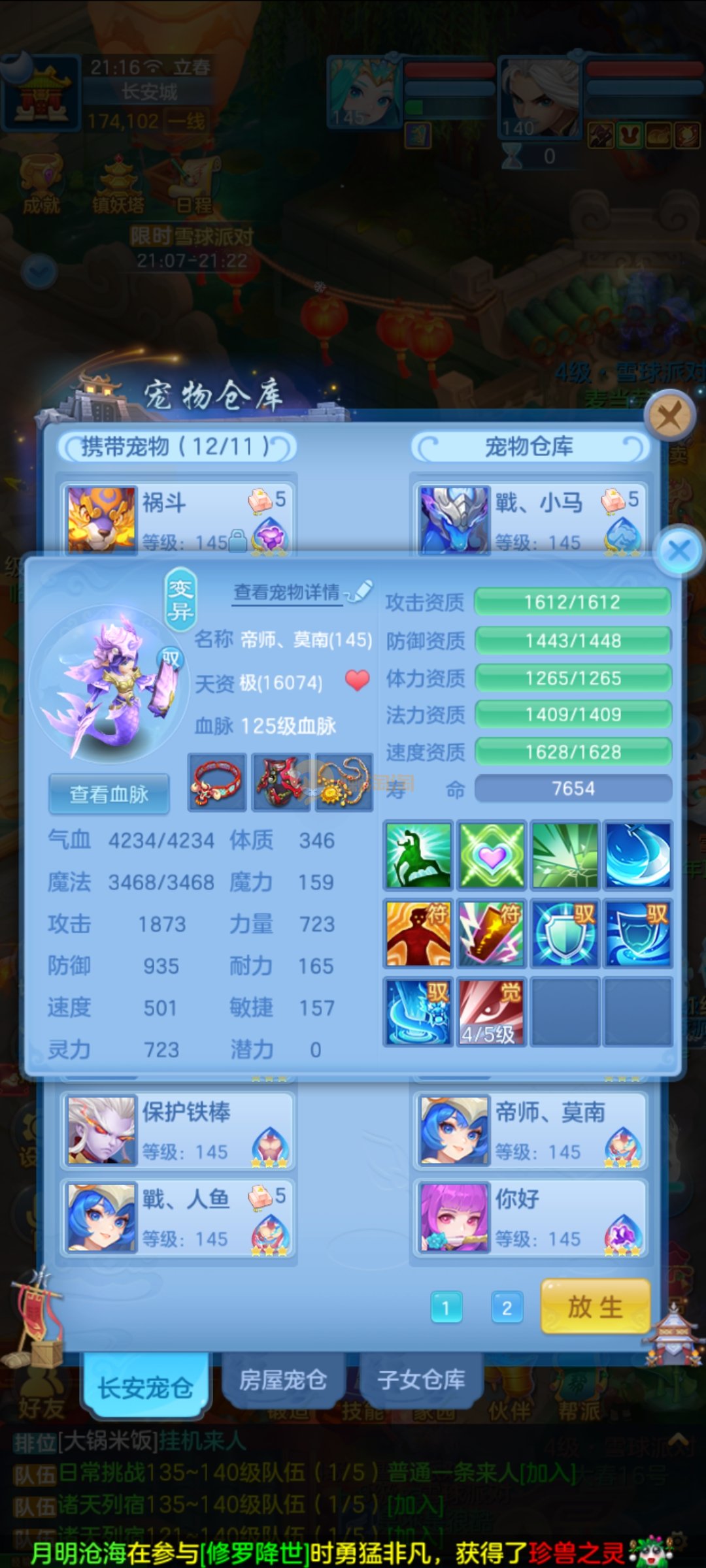Close the pet detail popup
Screen dimensions: 706x1568
coord(679,551)
